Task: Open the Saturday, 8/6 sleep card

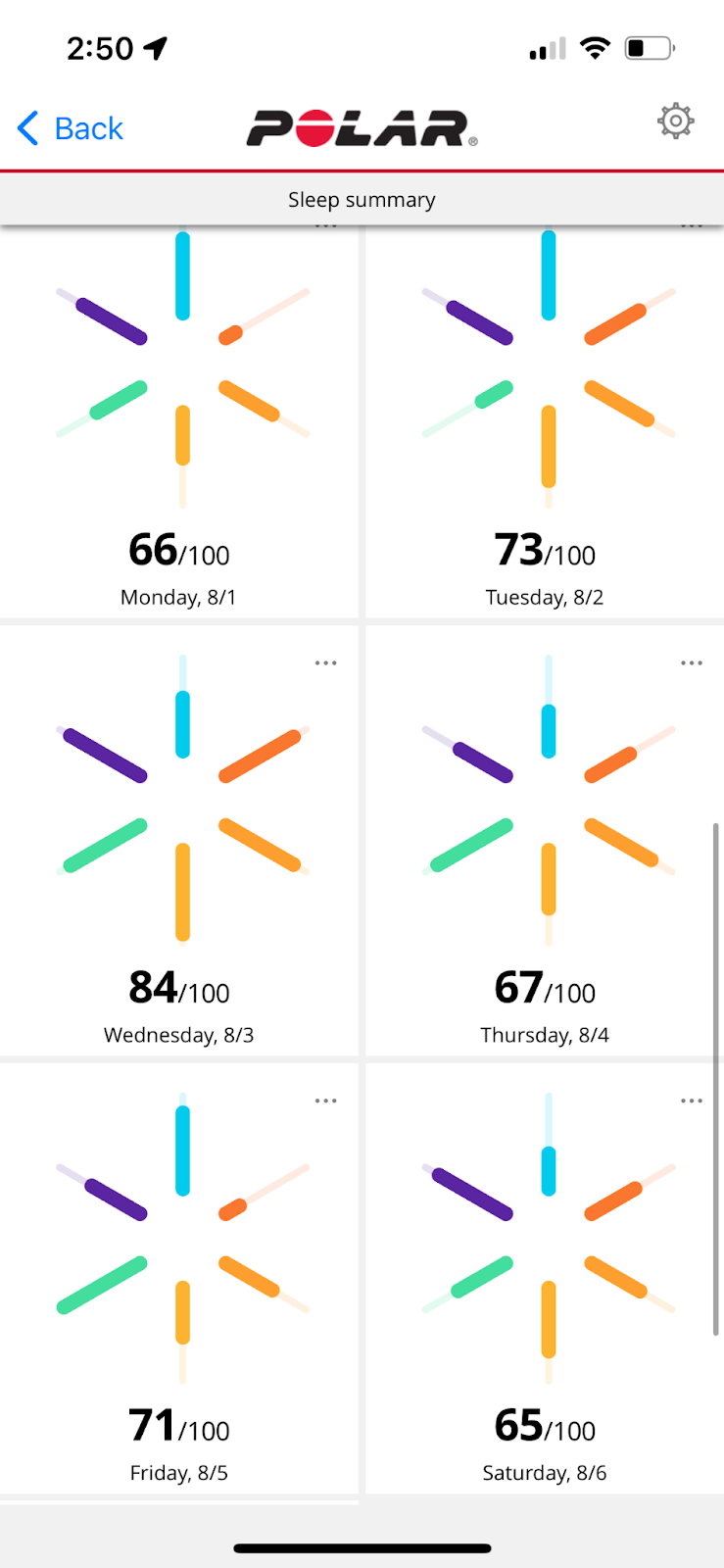Action: point(545,1279)
